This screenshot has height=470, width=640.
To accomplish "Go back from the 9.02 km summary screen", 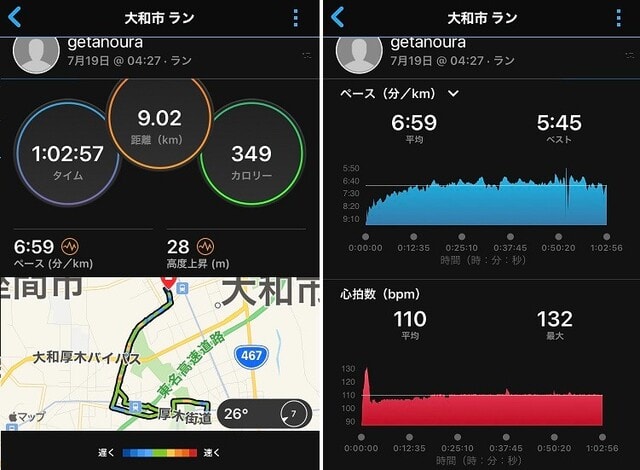I will (14, 16).
